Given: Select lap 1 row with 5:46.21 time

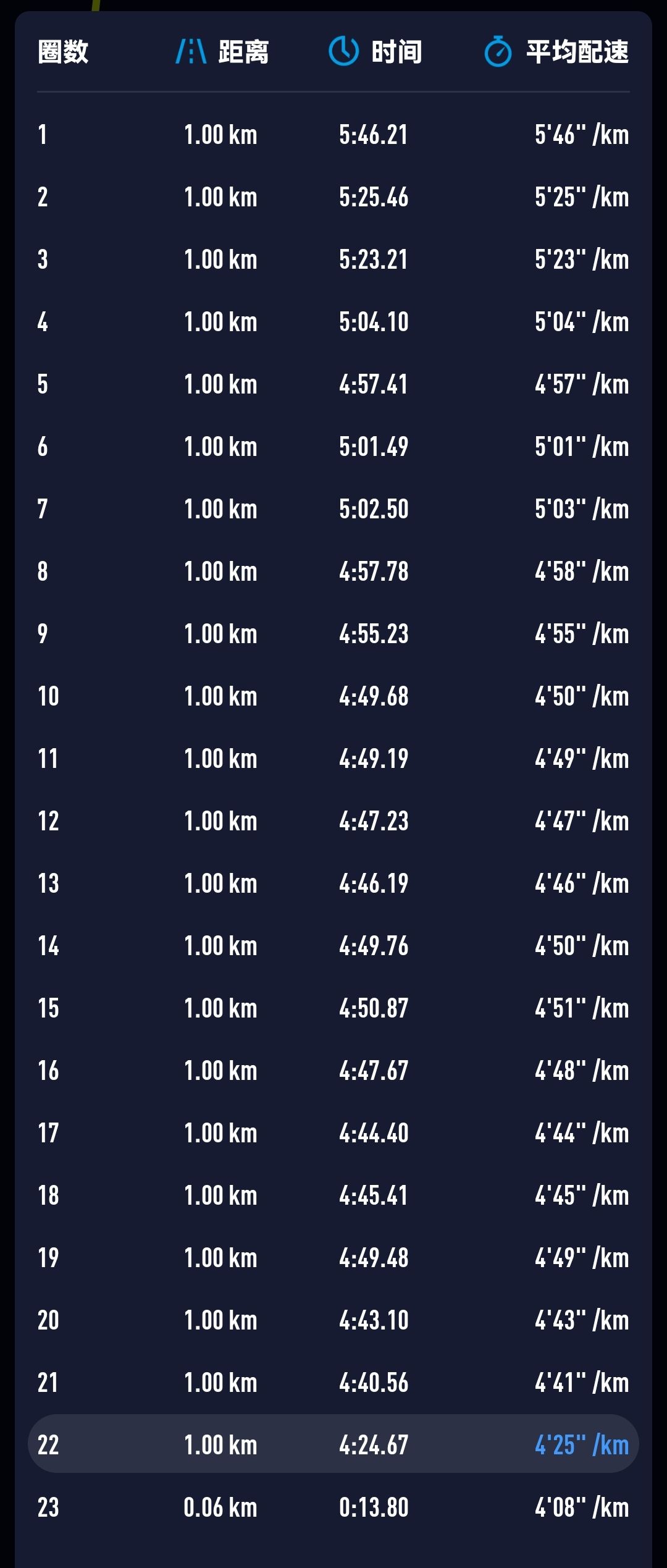Looking at the screenshot, I should pyautogui.click(x=333, y=135).
